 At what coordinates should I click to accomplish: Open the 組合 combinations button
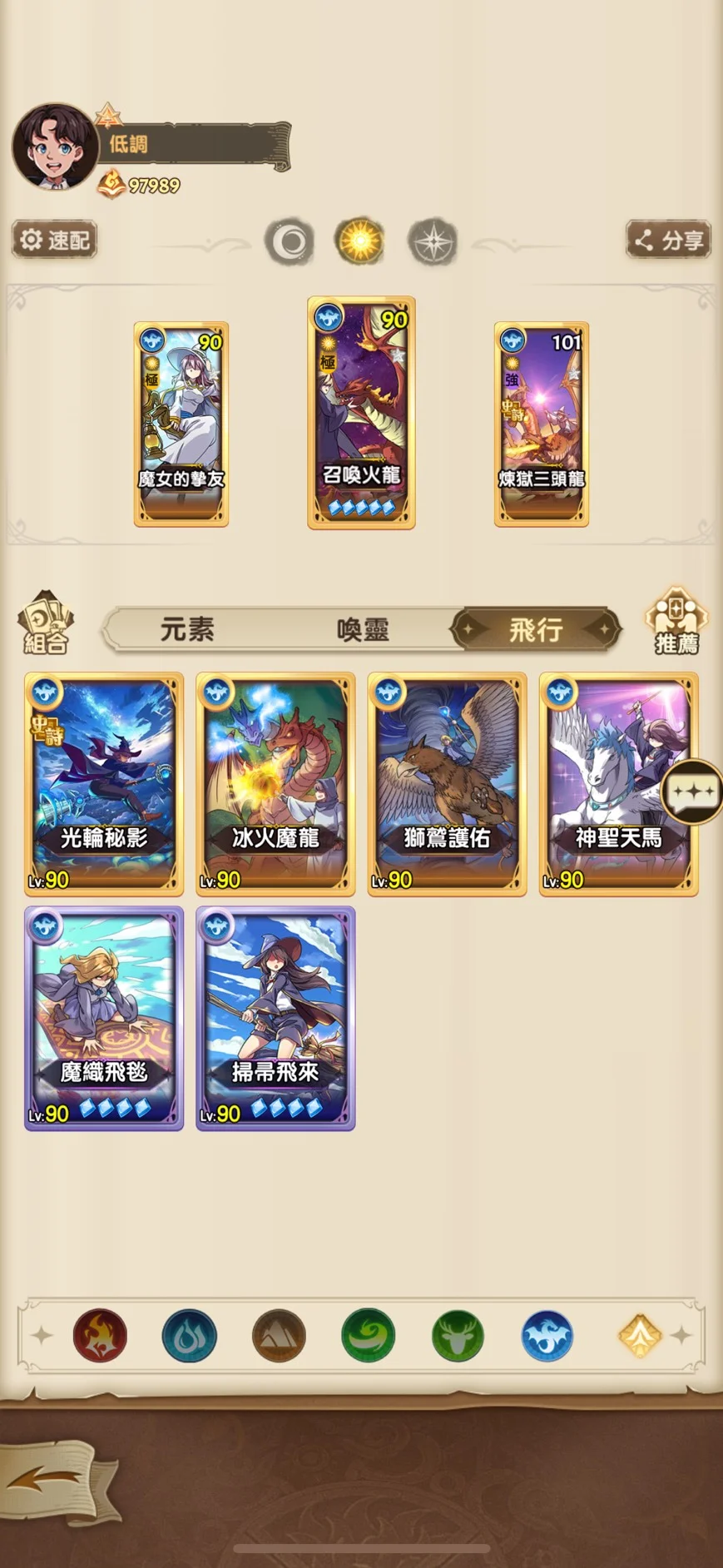[x=46, y=623]
